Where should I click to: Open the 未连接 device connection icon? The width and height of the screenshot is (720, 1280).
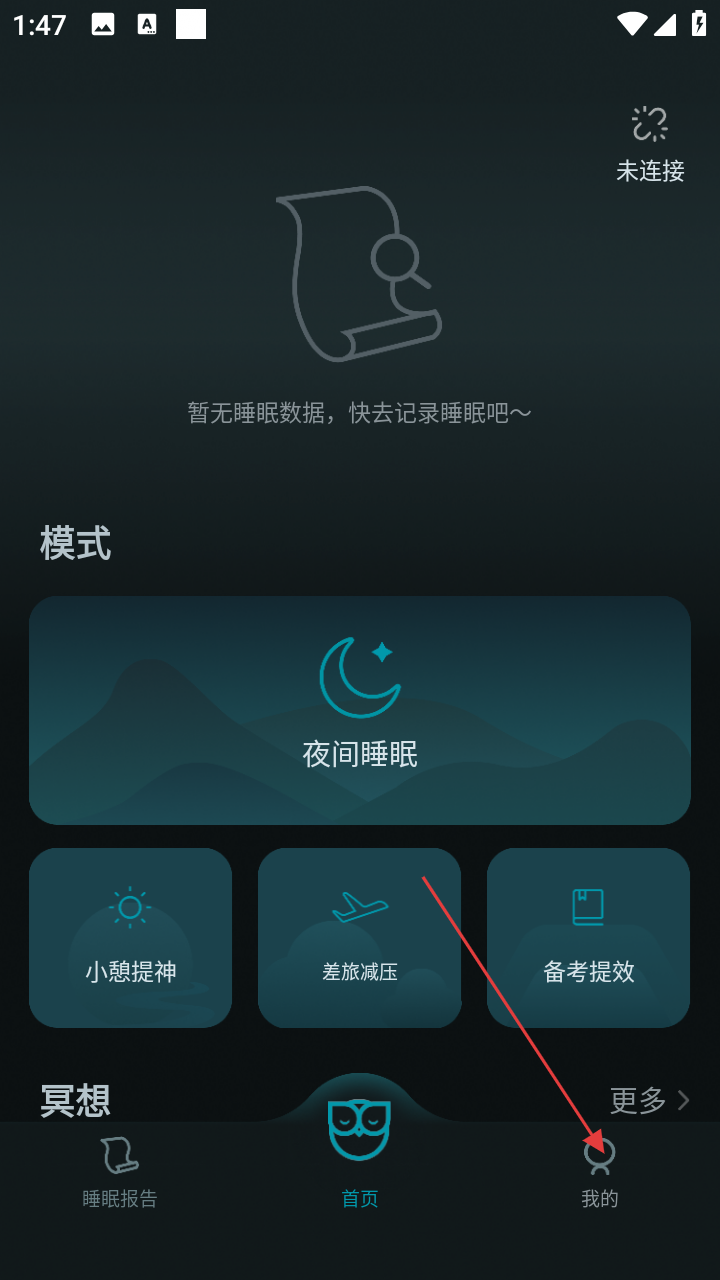point(650,143)
